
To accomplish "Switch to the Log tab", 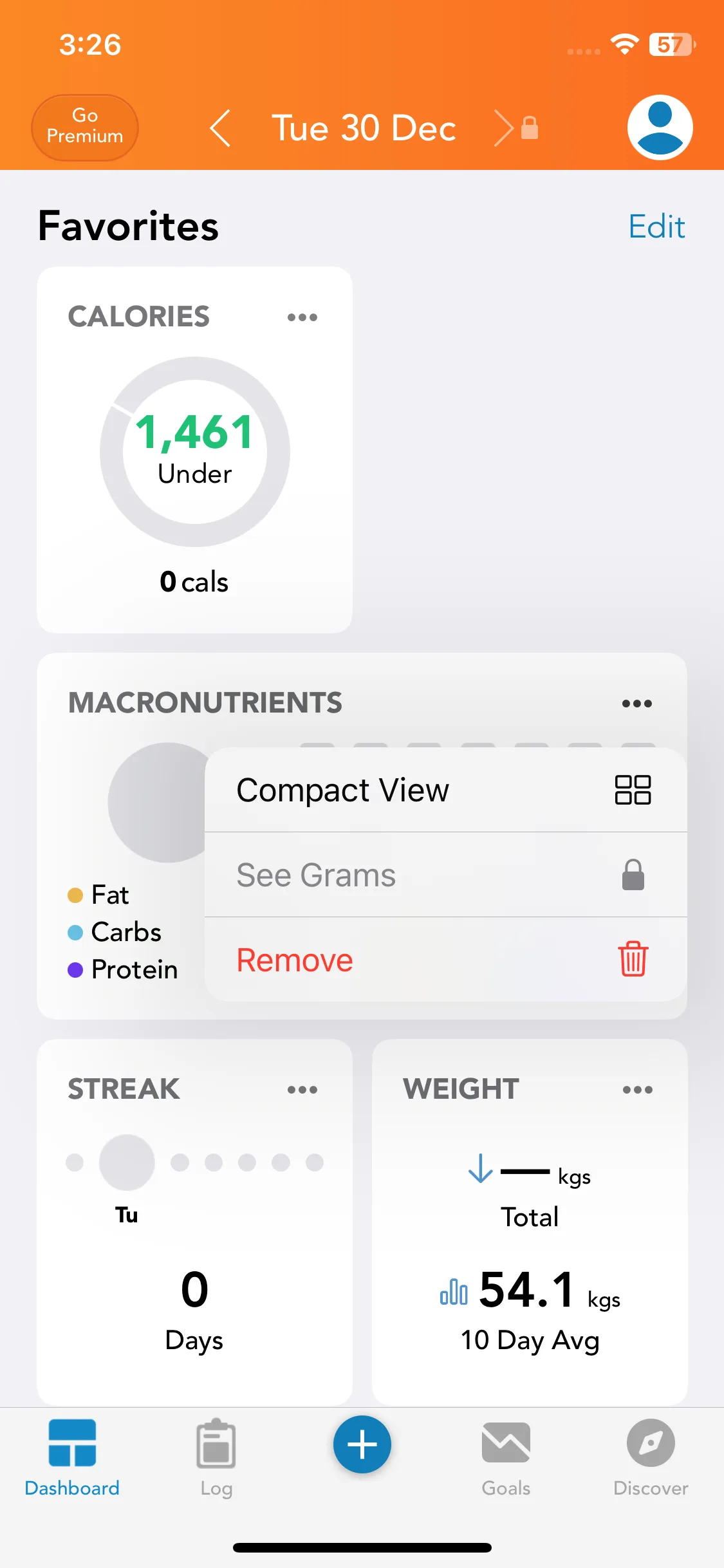I will click(216, 1458).
